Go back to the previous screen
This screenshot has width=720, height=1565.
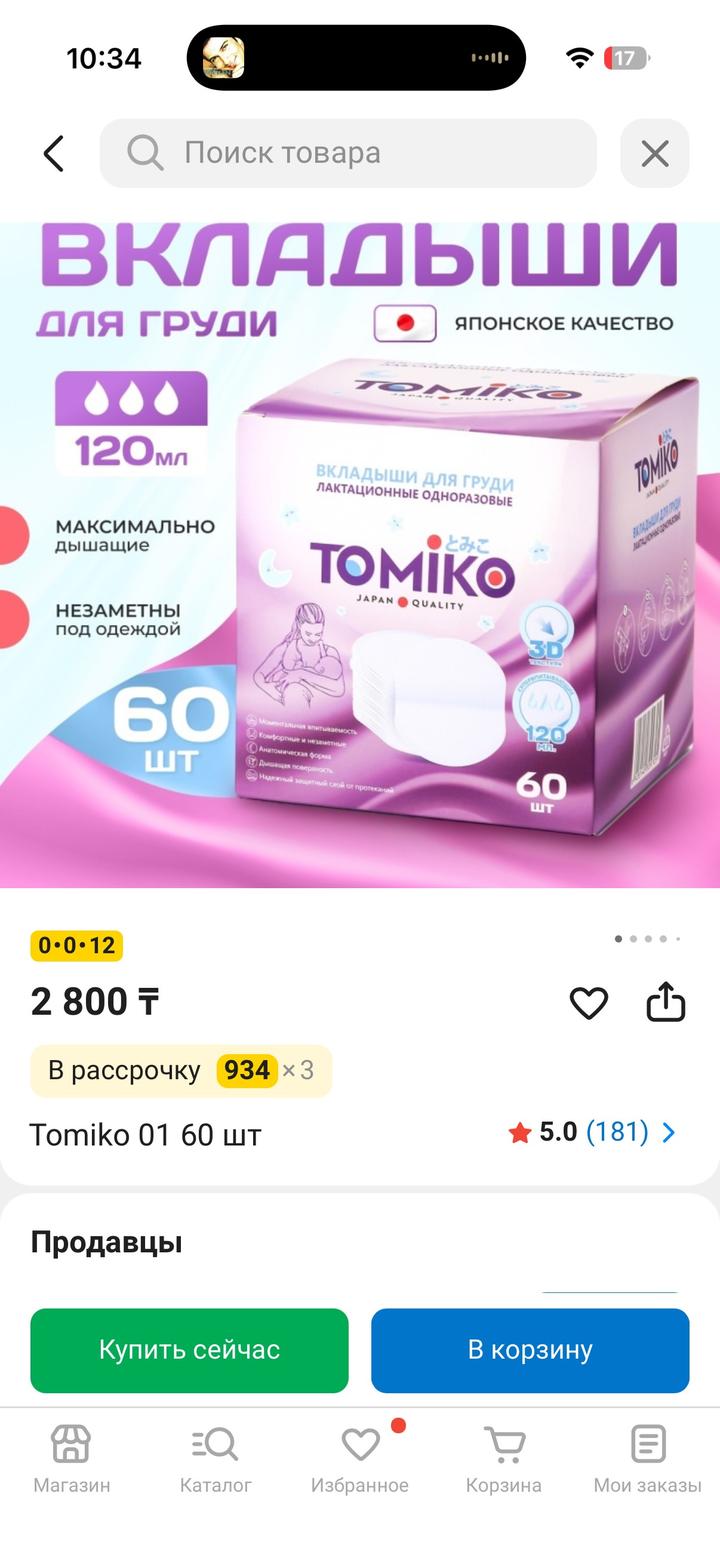pyautogui.click(x=54, y=153)
